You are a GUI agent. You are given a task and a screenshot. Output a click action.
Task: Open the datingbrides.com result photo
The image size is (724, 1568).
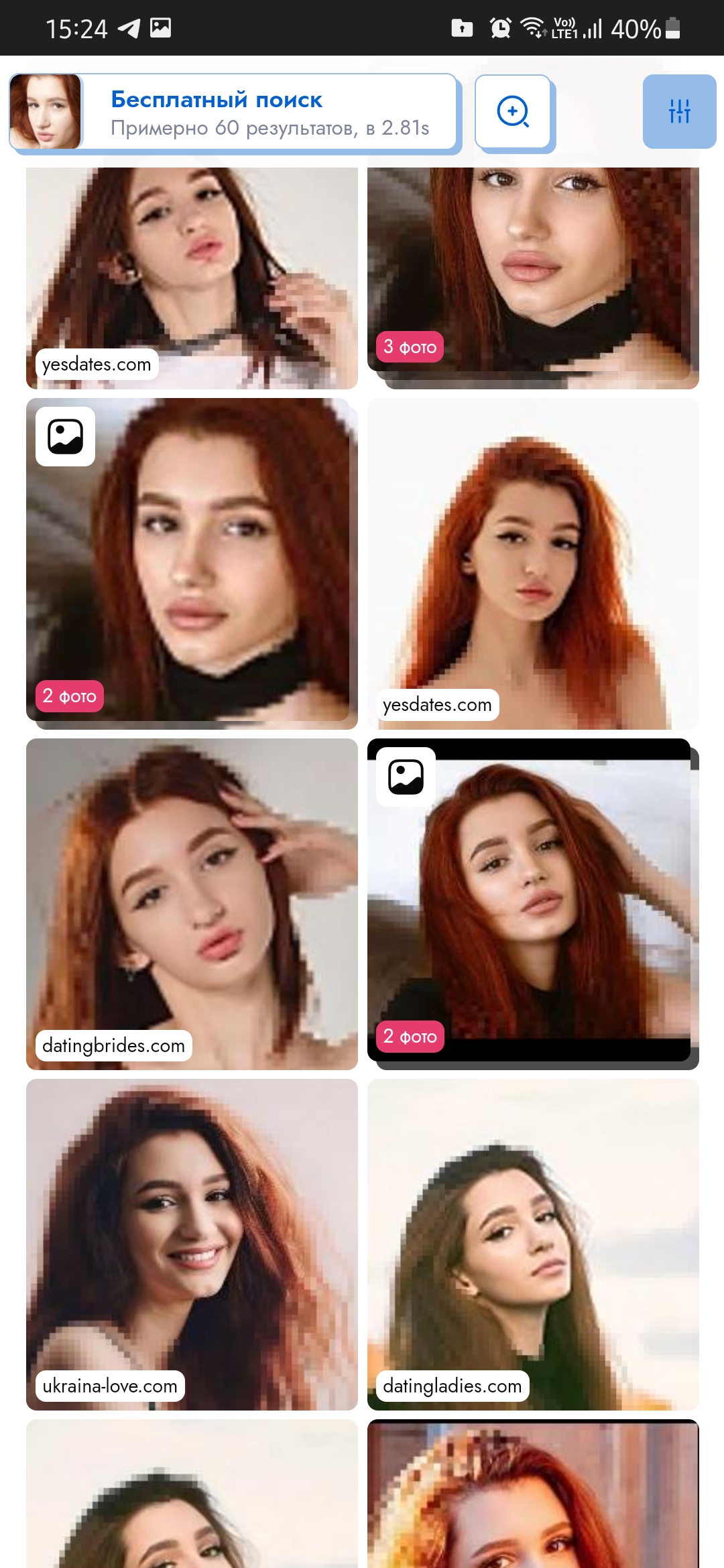192,903
